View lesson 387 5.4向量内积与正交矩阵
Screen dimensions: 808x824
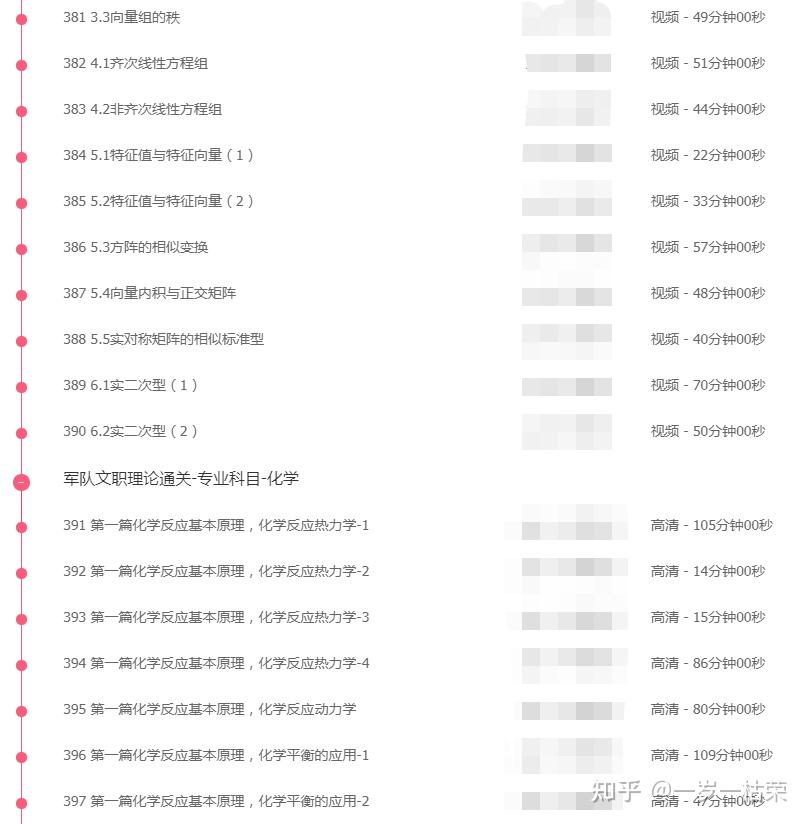[x=149, y=294]
